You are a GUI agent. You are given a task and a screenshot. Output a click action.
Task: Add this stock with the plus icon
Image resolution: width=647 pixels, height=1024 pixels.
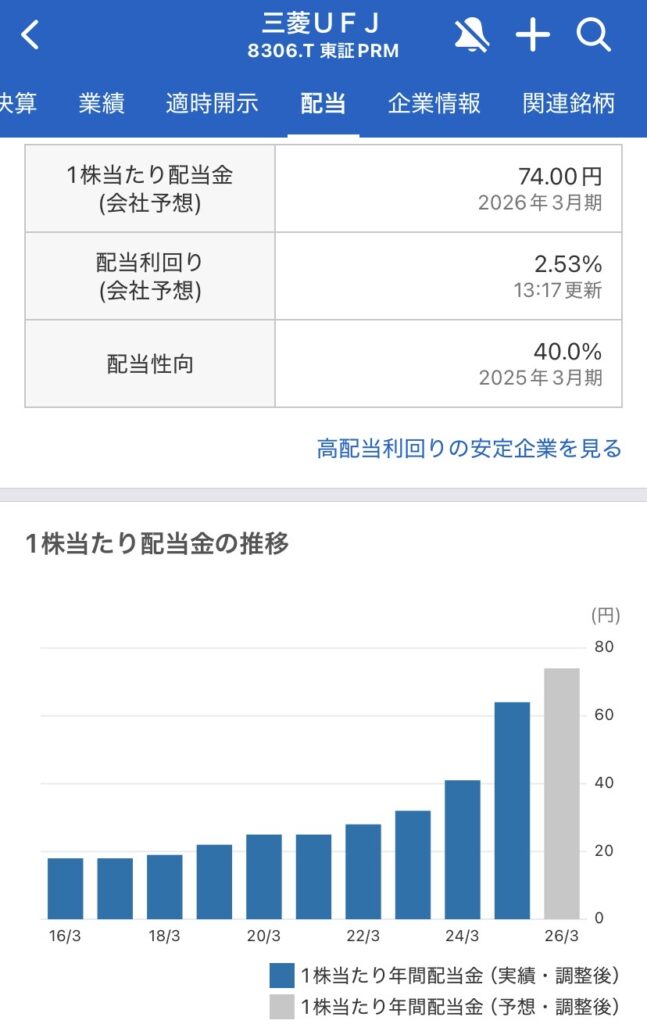532,36
